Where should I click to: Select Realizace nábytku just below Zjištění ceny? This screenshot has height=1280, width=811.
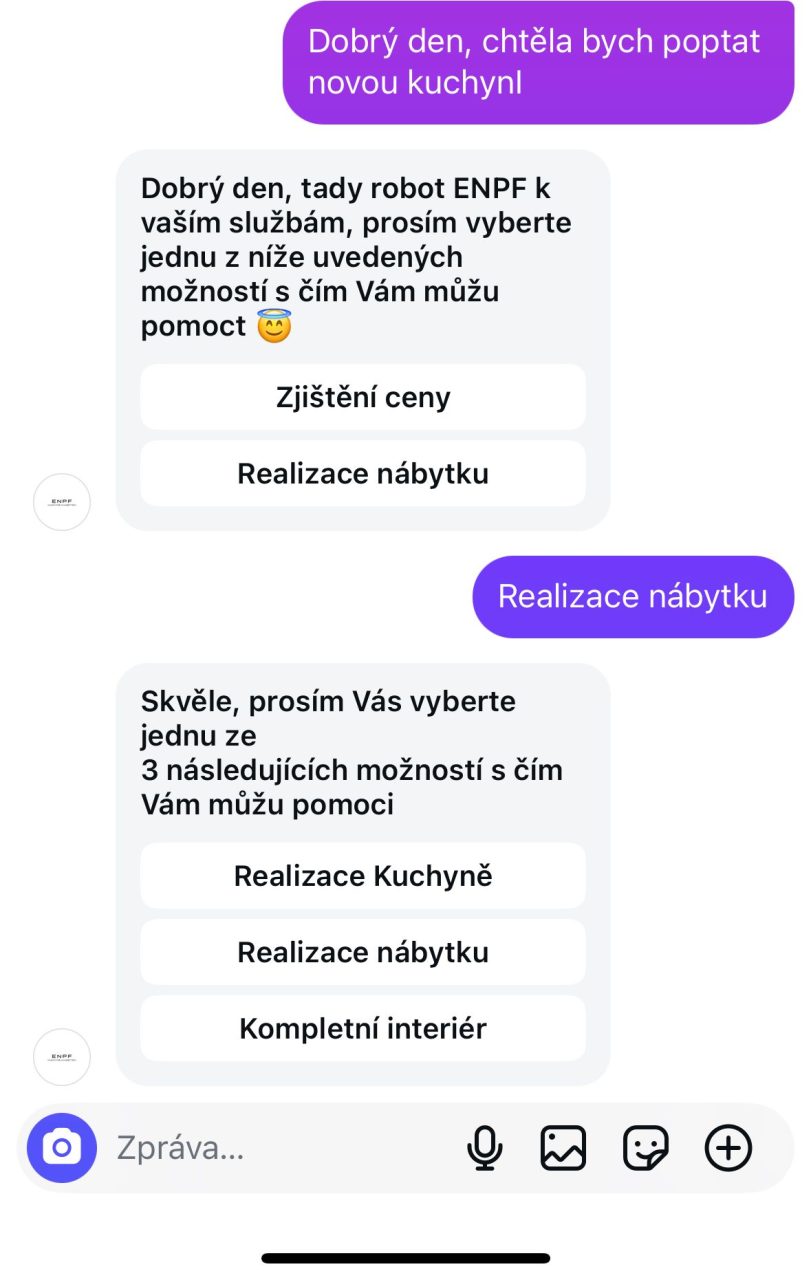point(362,474)
